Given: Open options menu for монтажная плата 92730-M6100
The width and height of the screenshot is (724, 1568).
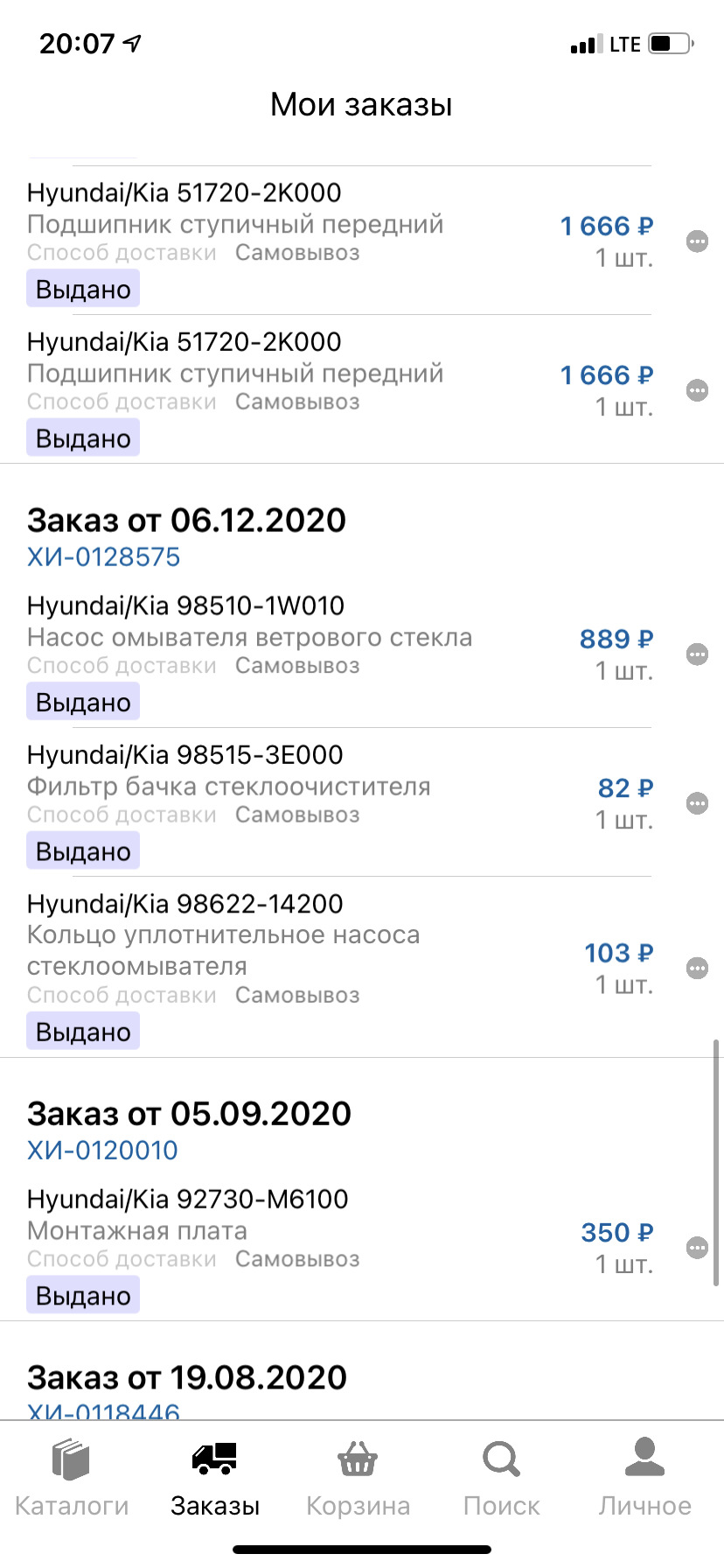Looking at the screenshot, I should click(697, 1247).
